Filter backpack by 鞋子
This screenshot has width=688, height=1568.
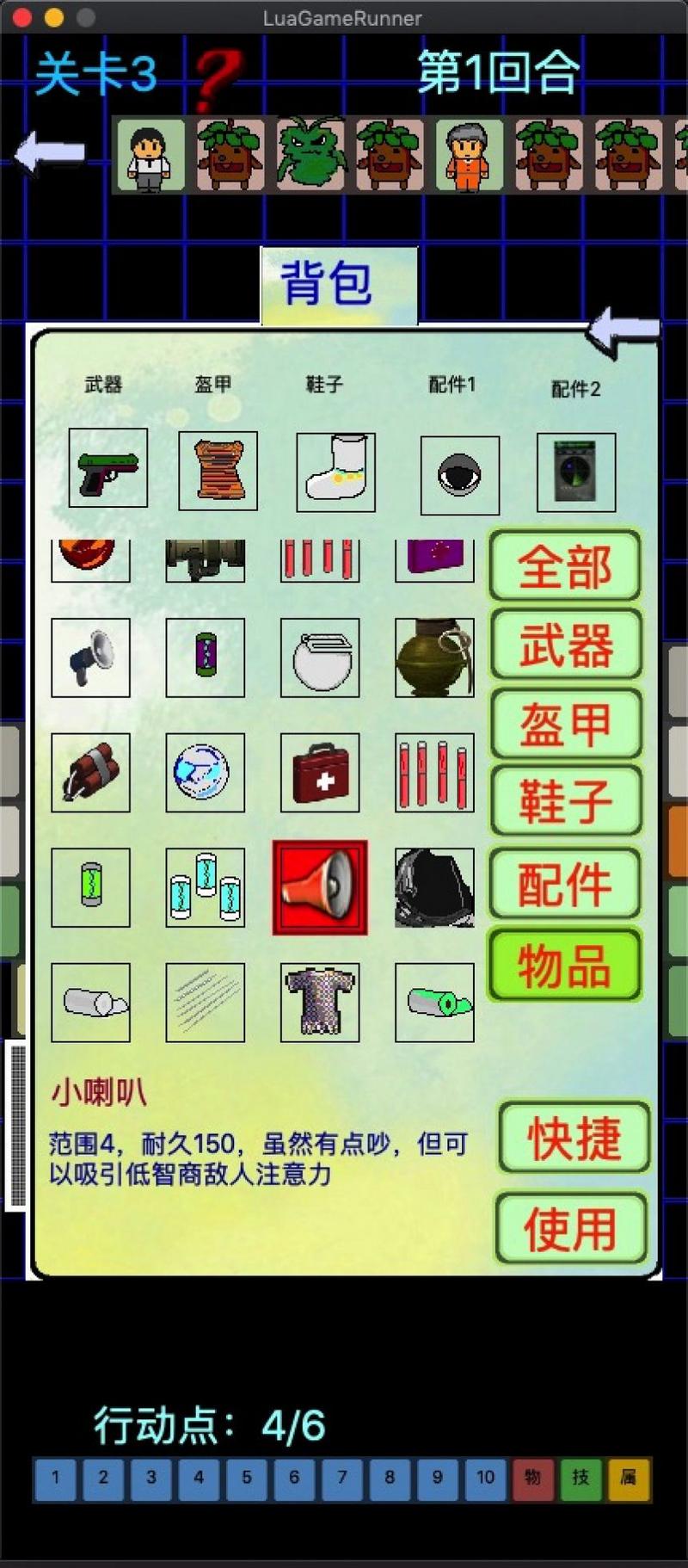pos(565,802)
